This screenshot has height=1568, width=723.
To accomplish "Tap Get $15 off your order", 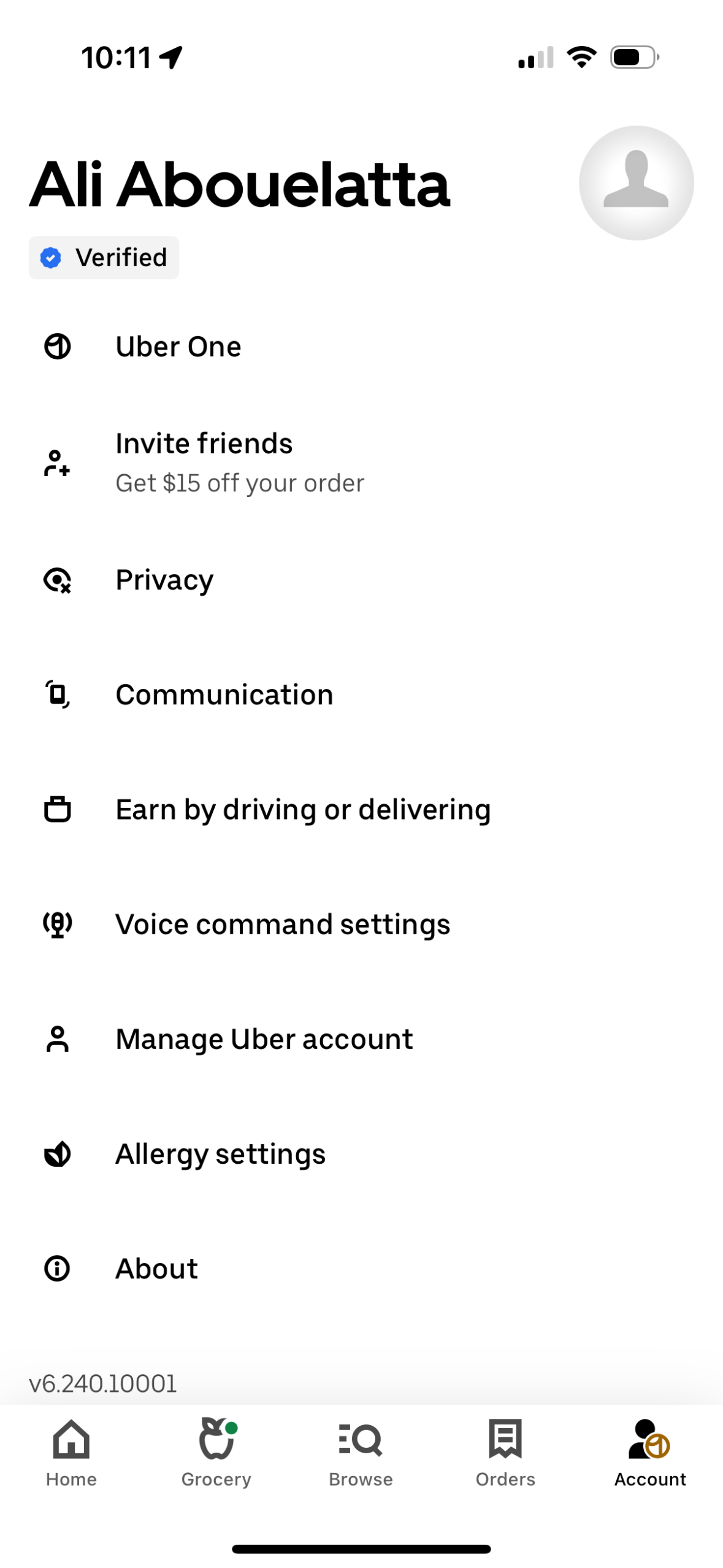I will pyautogui.click(x=239, y=483).
